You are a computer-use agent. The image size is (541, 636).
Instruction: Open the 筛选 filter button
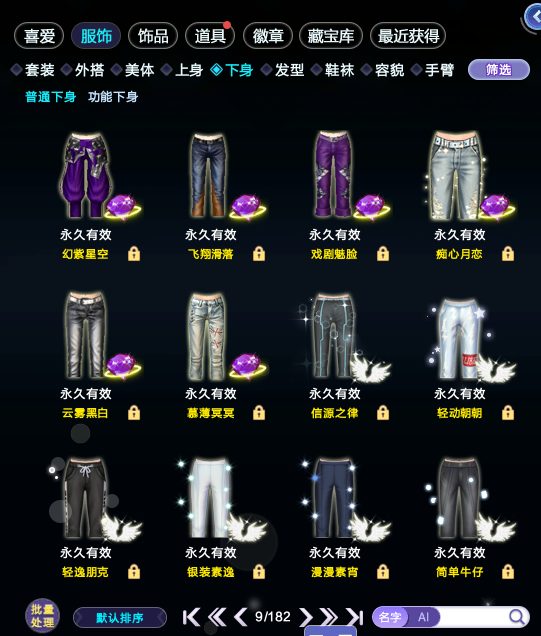coord(499,70)
